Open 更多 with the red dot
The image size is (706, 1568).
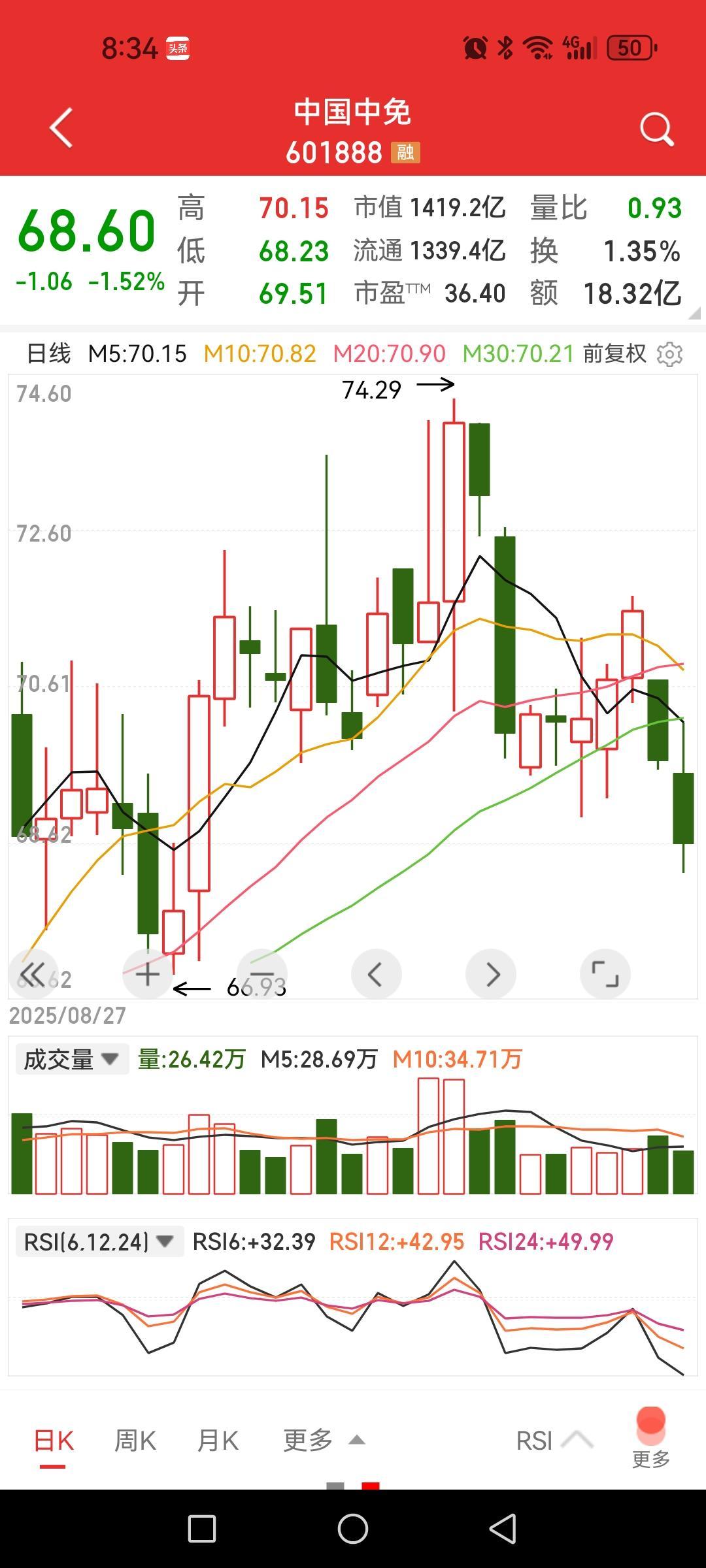[651, 1439]
